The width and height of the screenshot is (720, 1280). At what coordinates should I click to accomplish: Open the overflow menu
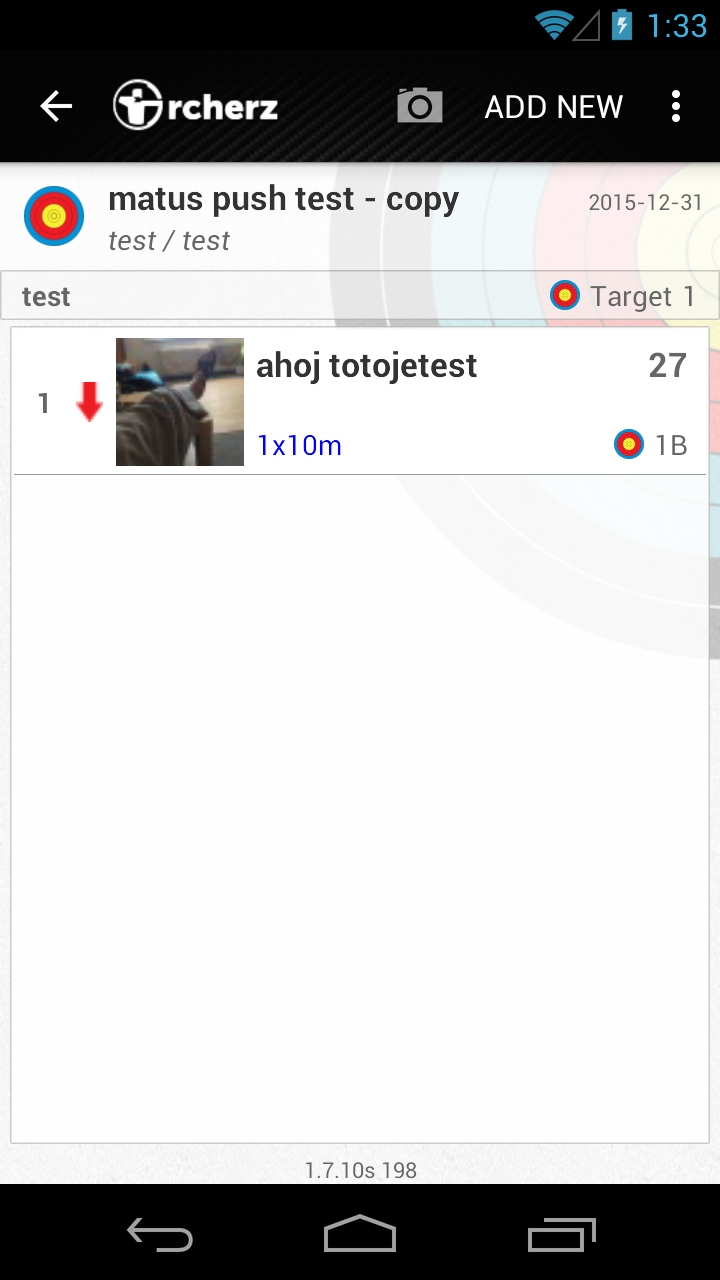click(676, 106)
